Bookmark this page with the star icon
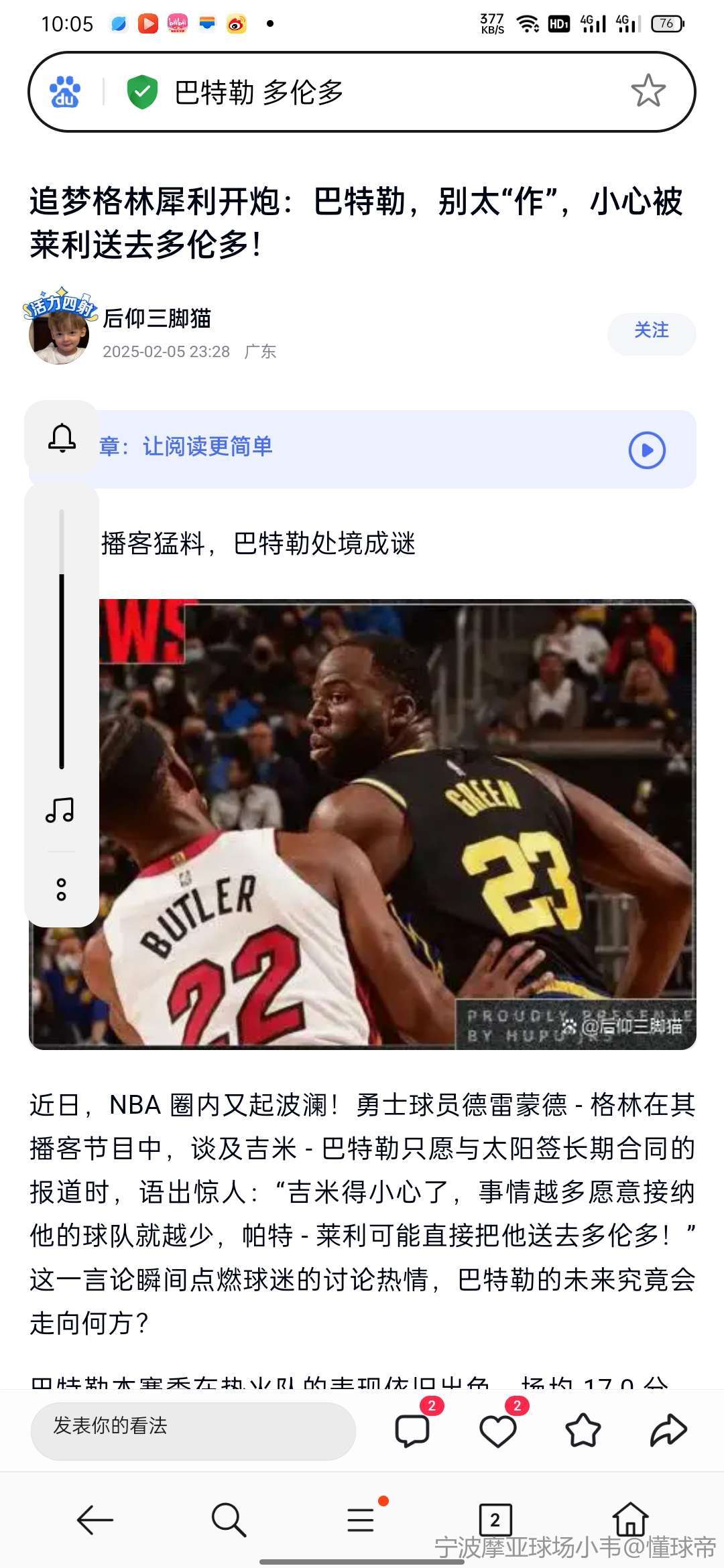724x1568 pixels. (x=648, y=92)
